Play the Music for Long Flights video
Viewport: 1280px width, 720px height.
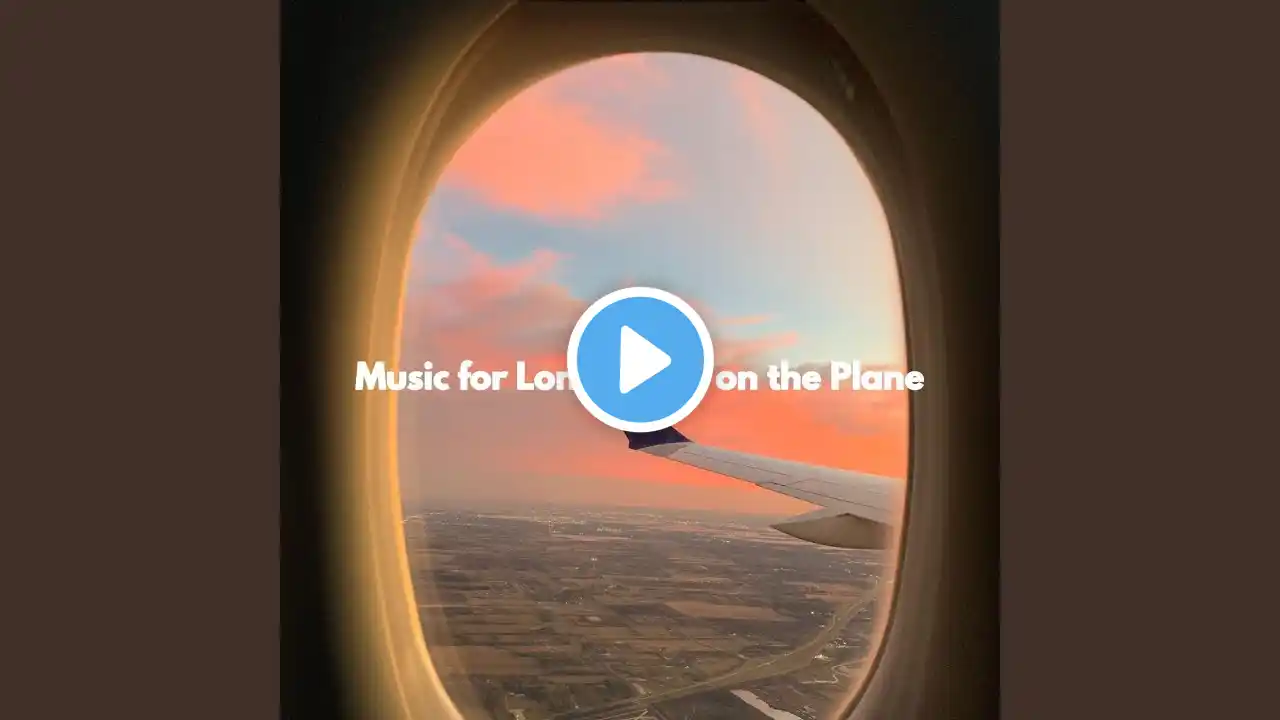coord(640,359)
